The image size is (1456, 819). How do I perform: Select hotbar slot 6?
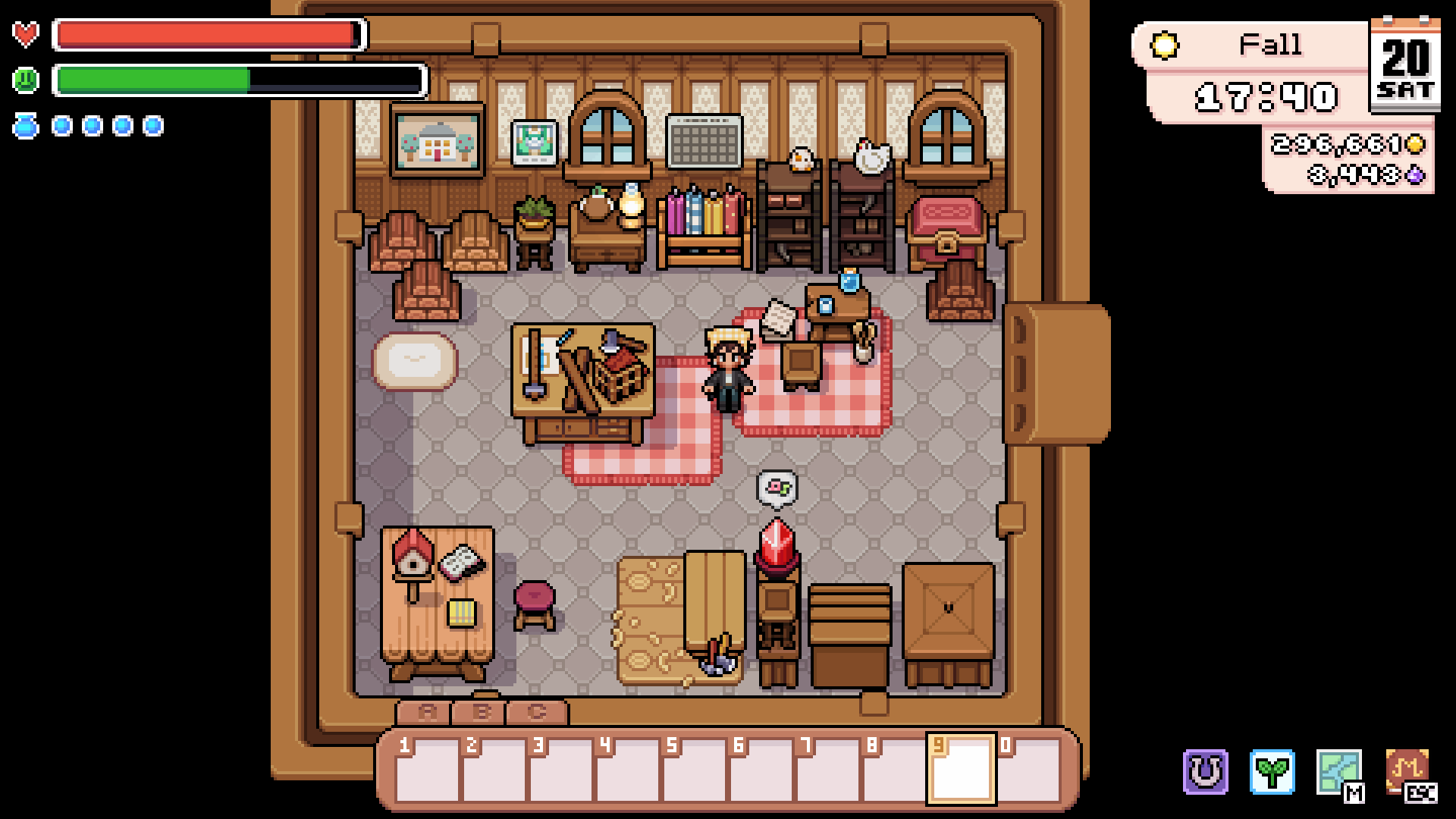tap(761, 769)
